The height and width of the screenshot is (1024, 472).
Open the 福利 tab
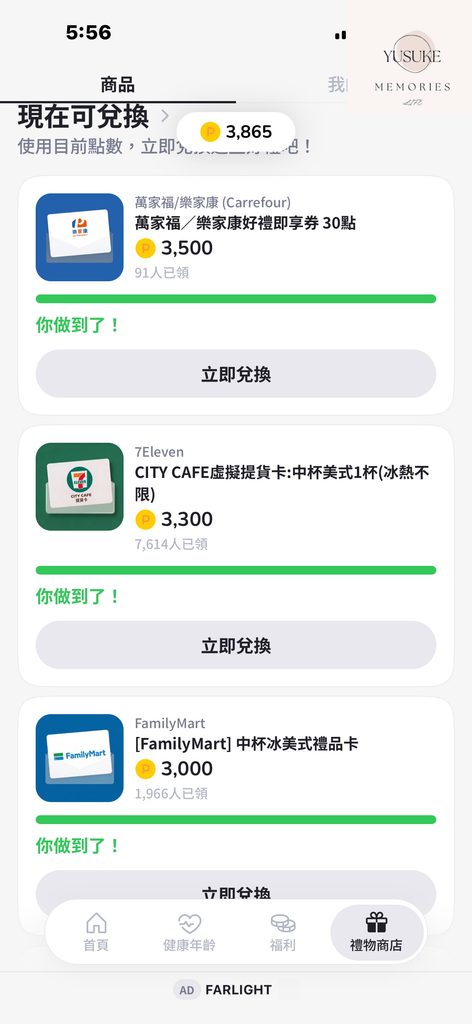(x=283, y=932)
